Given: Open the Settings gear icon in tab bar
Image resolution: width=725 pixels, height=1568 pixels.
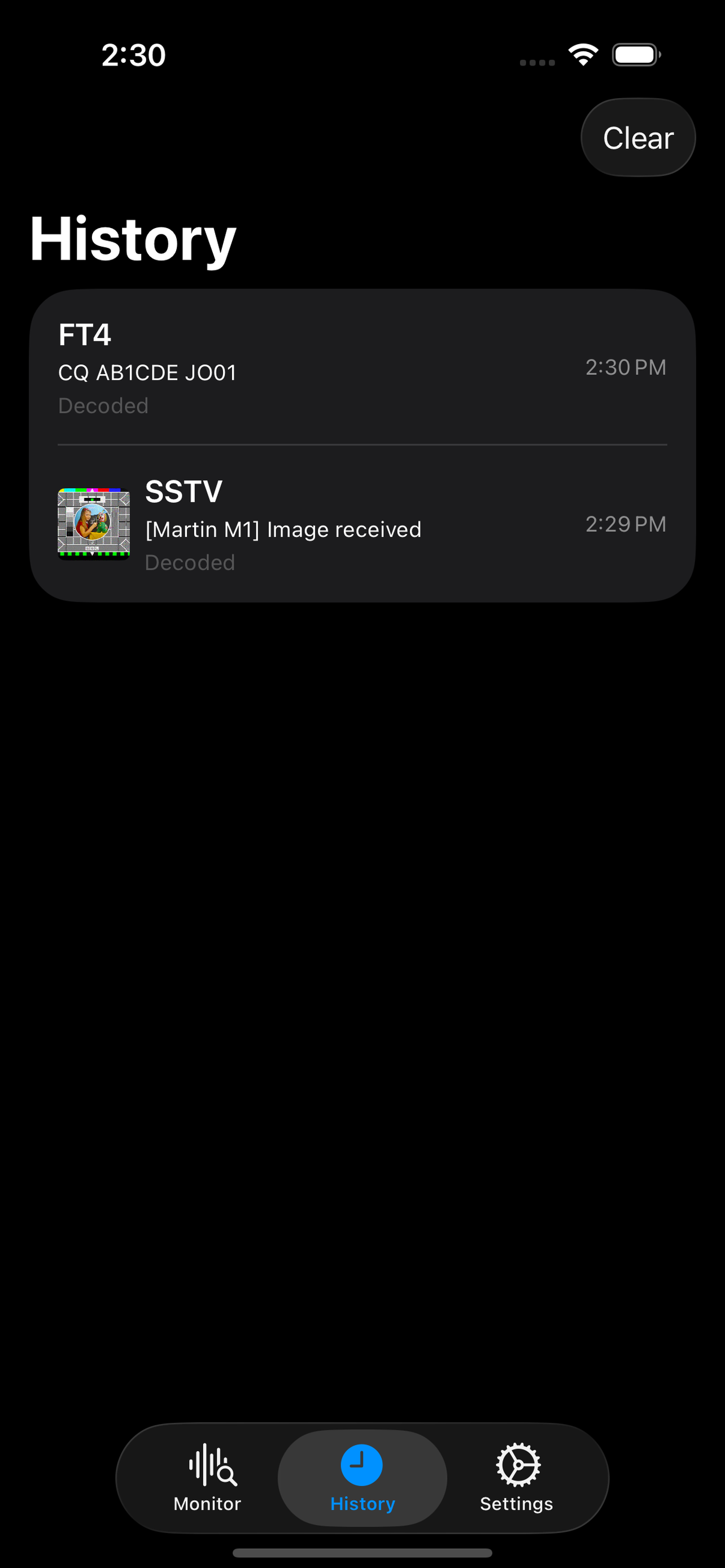Looking at the screenshot, I should coord(517,1465).
